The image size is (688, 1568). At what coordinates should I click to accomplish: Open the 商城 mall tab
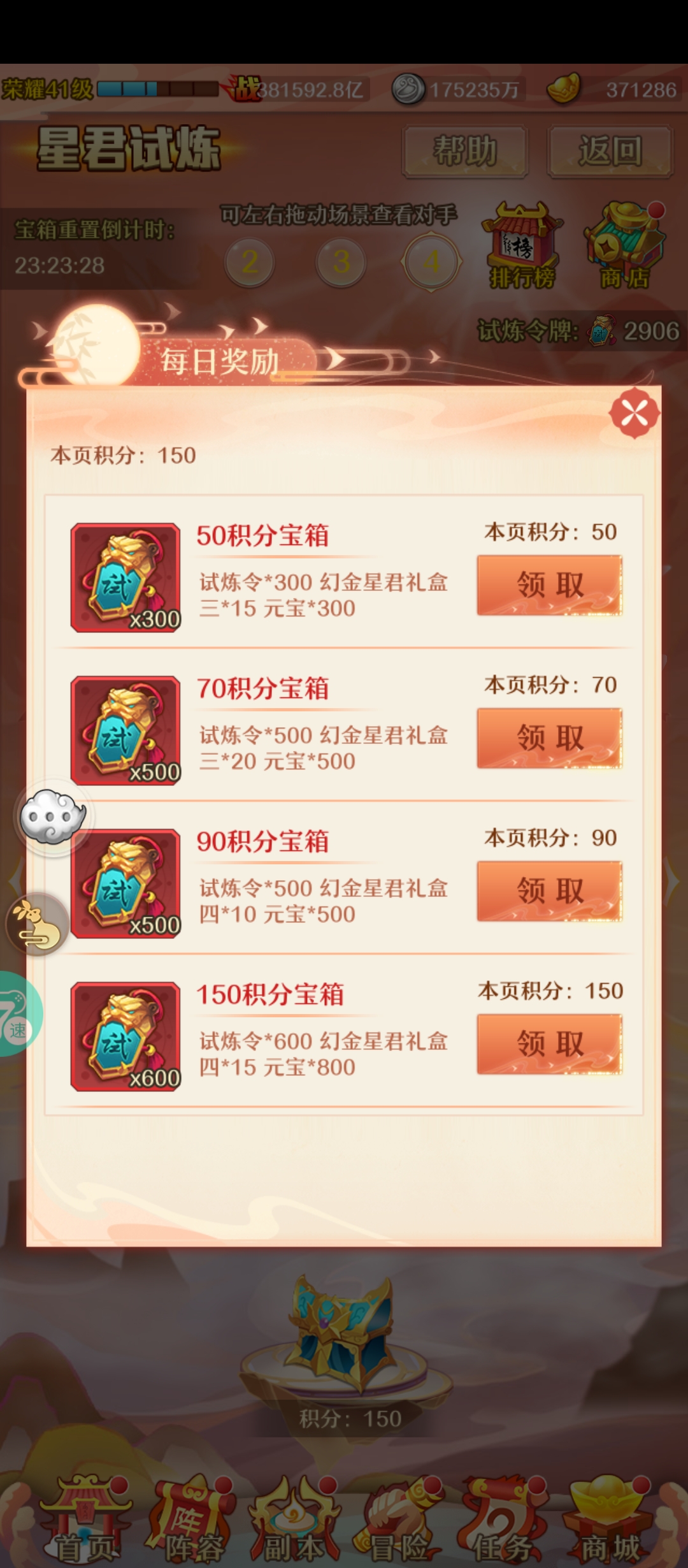click(610, 1520)
